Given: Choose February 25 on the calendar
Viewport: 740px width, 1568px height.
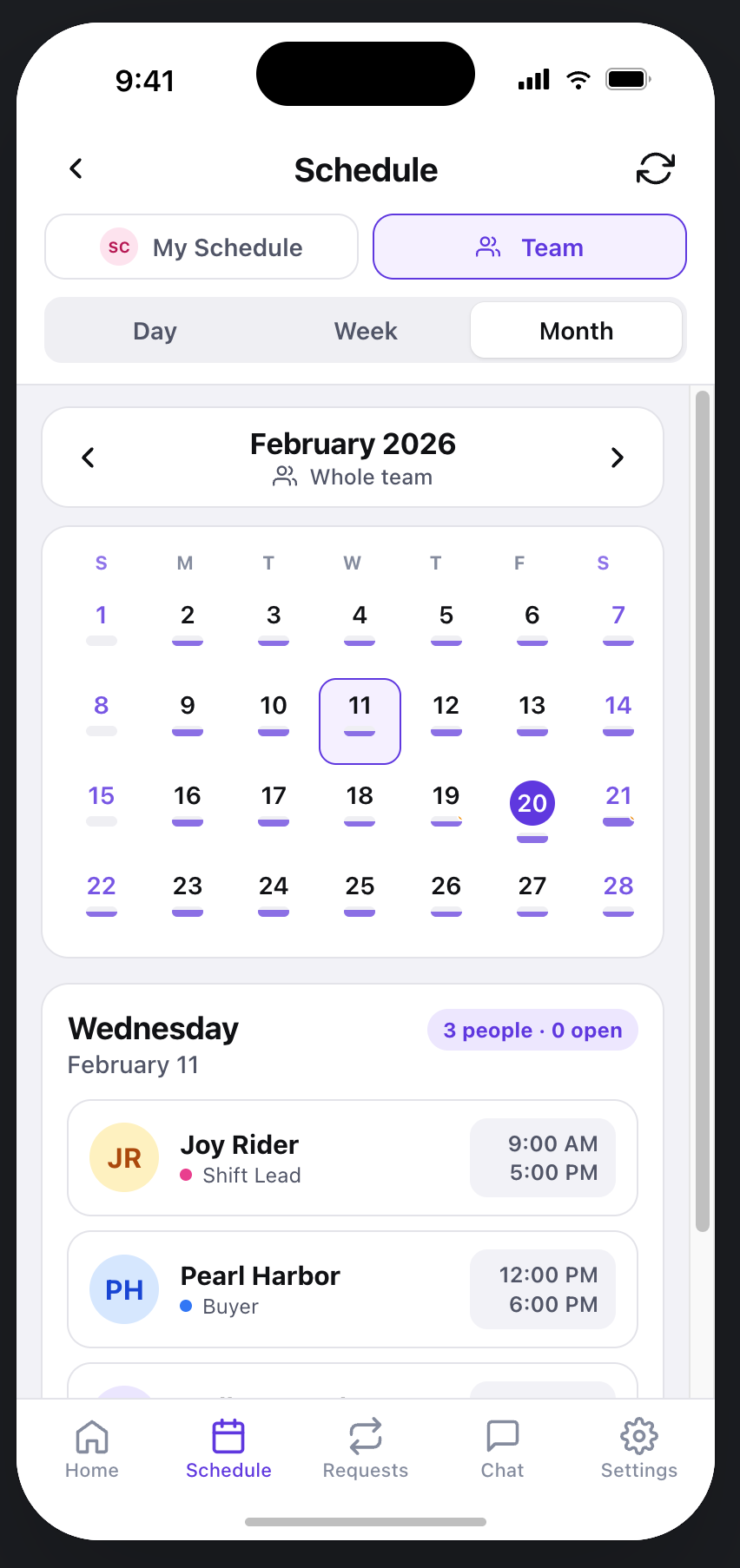Looking at the screenshot, I should coord(360,895).
